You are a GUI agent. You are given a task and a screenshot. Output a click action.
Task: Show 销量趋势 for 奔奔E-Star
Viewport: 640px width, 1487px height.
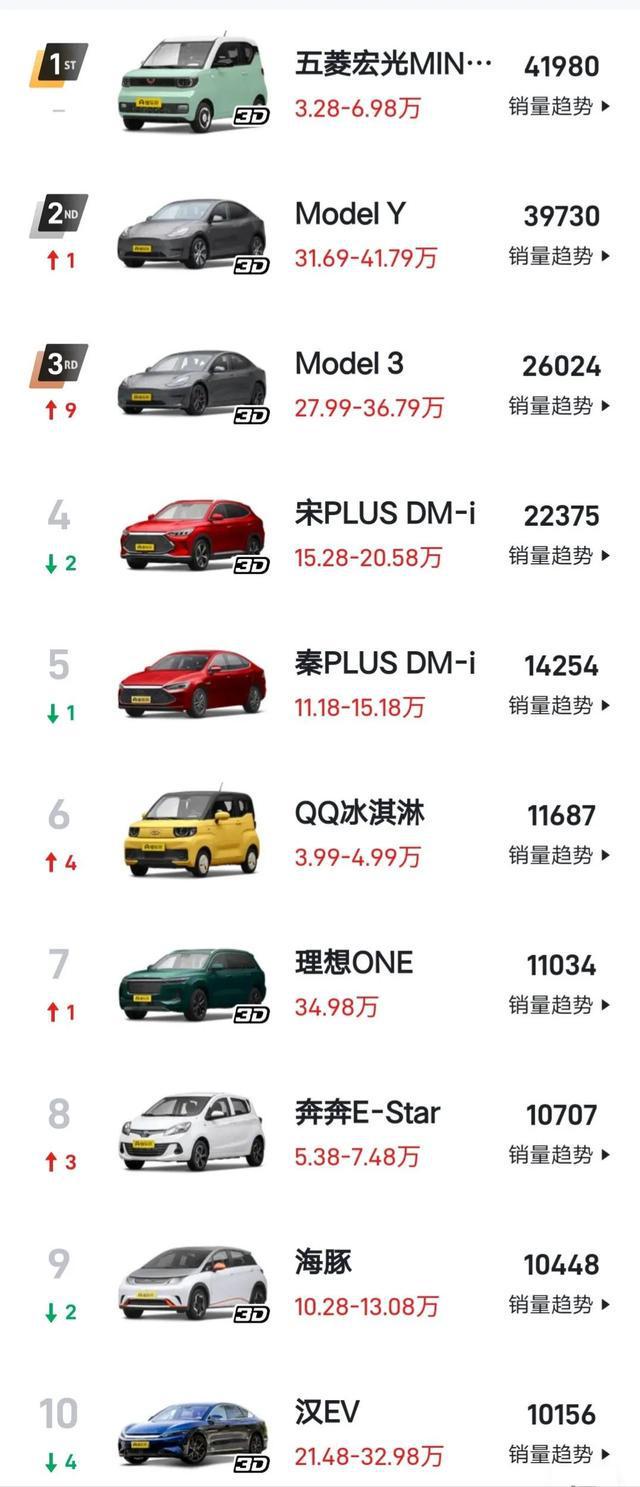click(x=559, y=1156)
